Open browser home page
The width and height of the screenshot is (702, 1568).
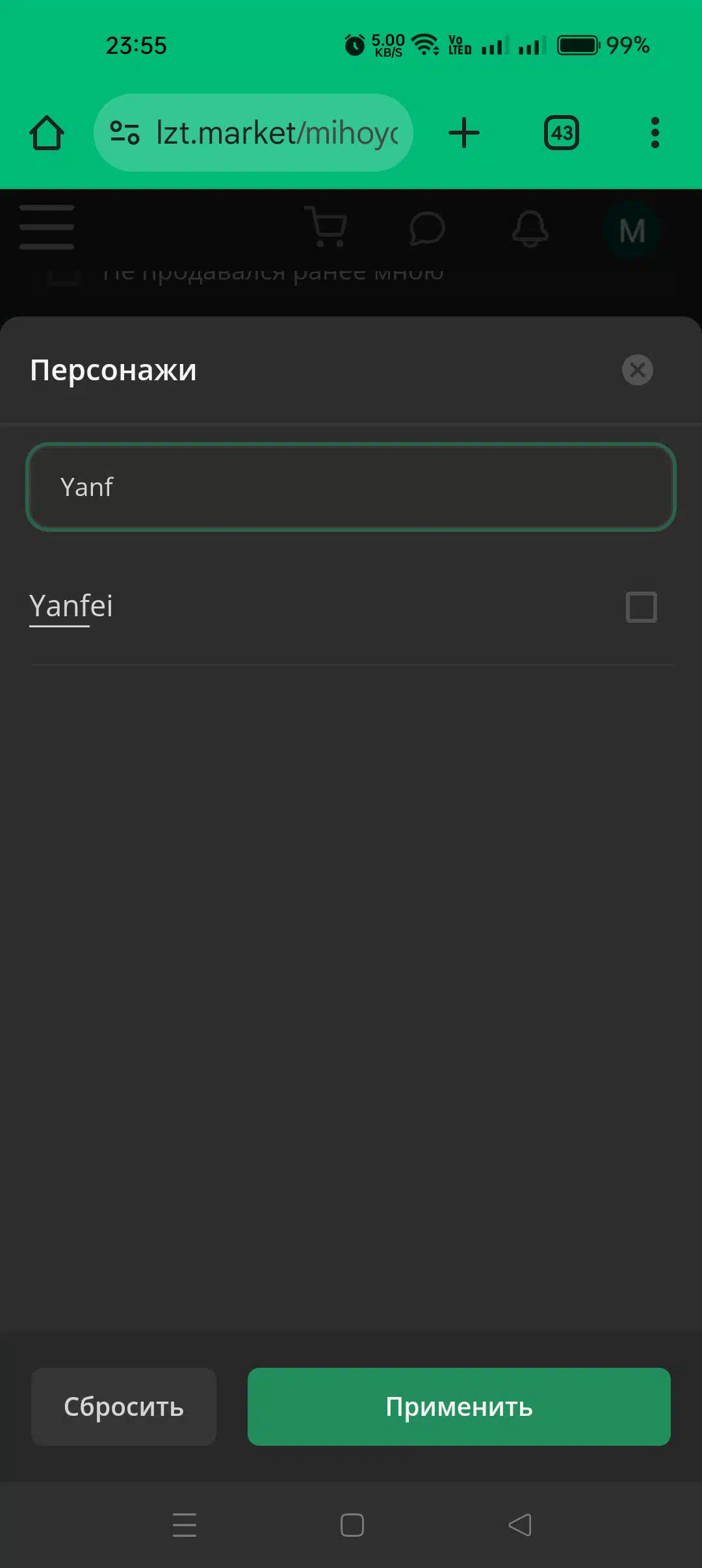tap(47, 133)
